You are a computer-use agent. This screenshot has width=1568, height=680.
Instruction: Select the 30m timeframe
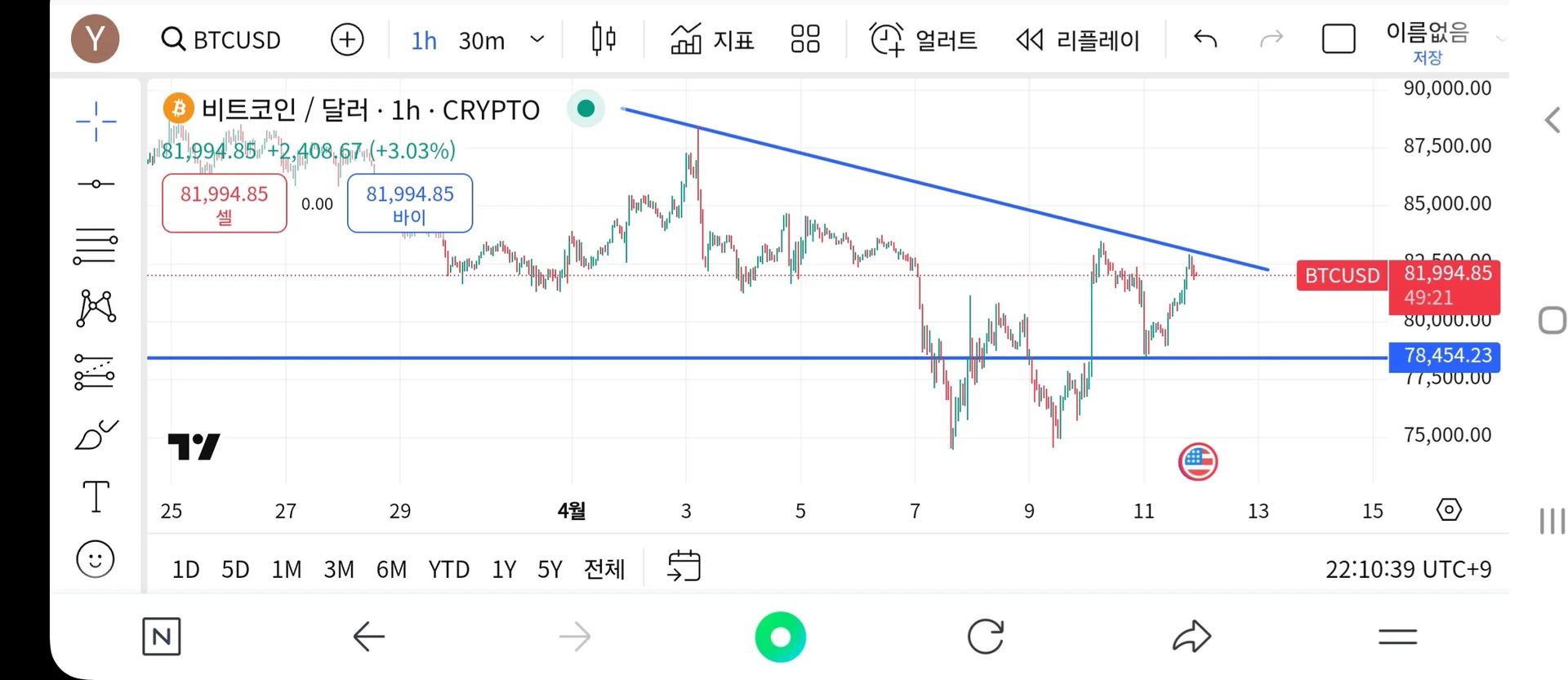tap(481, 40)
